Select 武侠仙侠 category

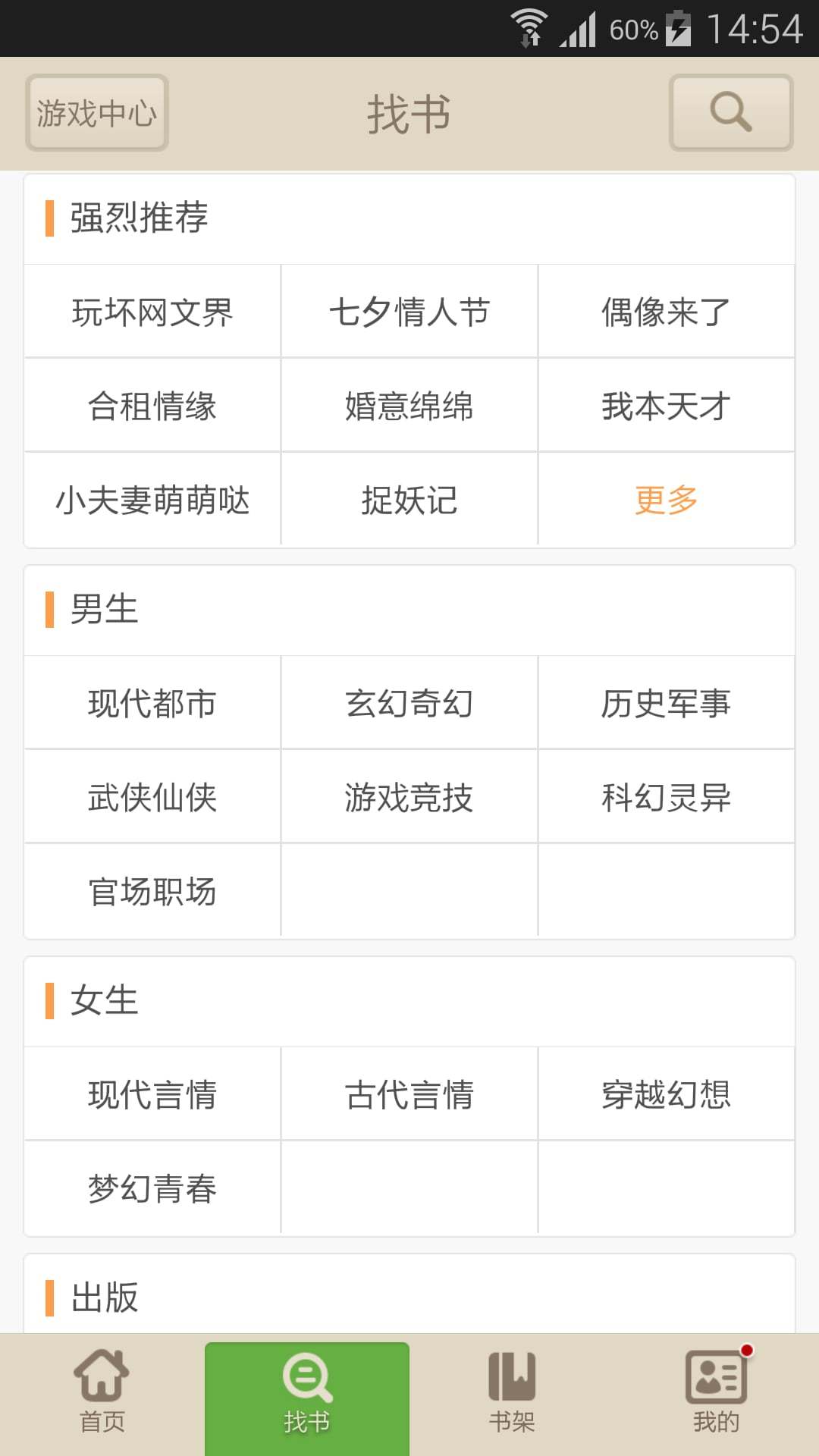(152, 797)
